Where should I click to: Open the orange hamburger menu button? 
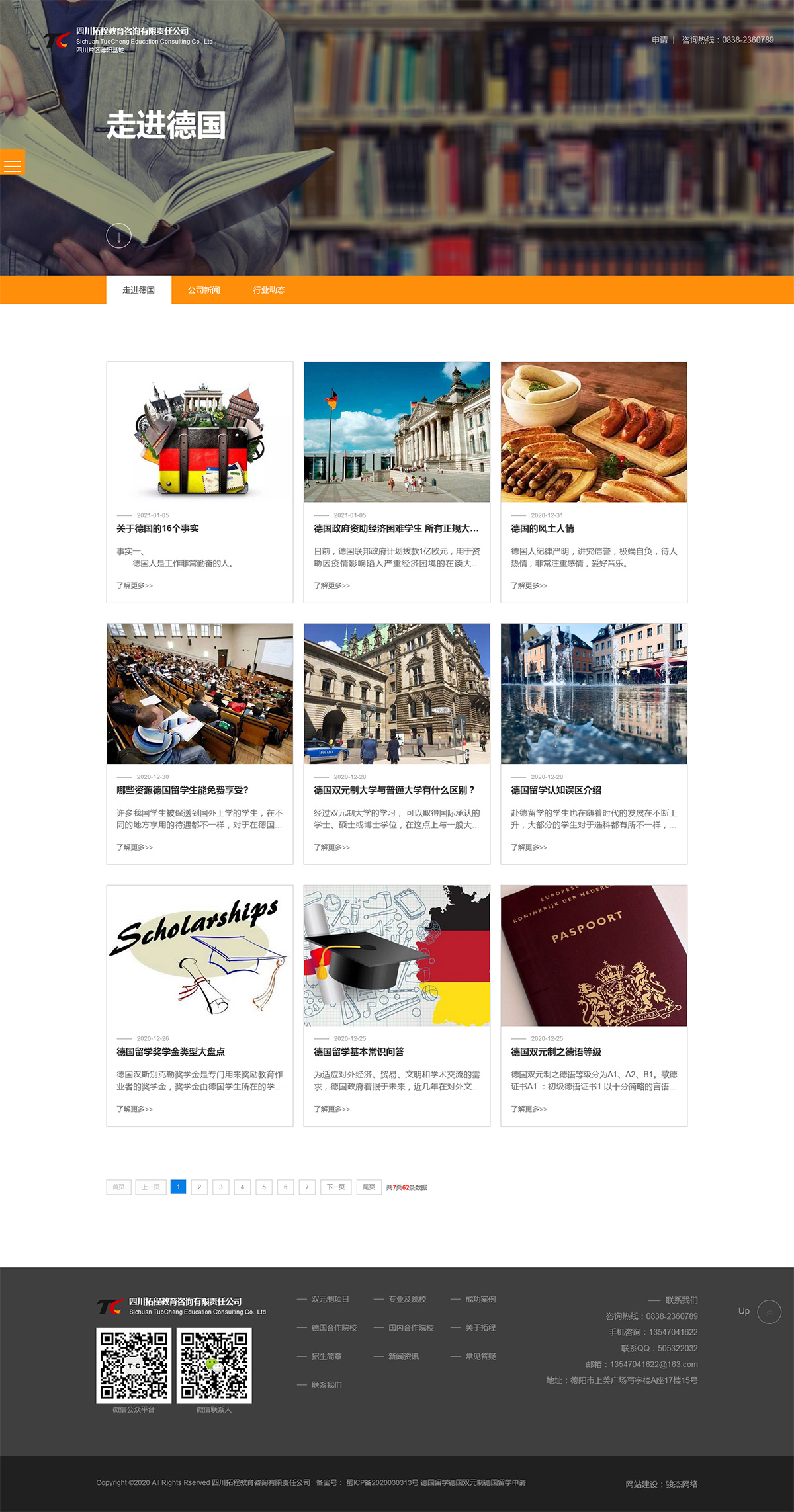[12, 163]
